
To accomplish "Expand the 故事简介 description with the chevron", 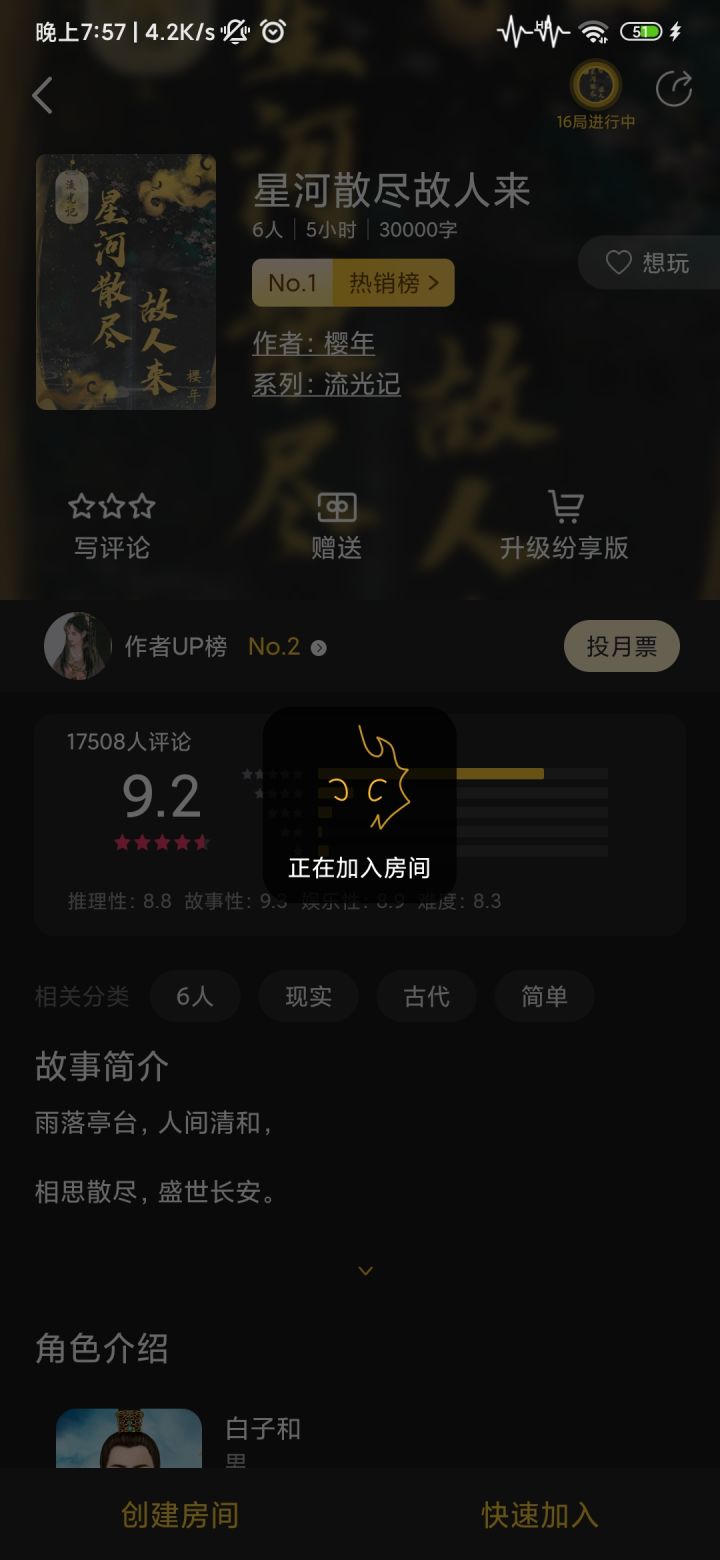I will [365, 1270].
